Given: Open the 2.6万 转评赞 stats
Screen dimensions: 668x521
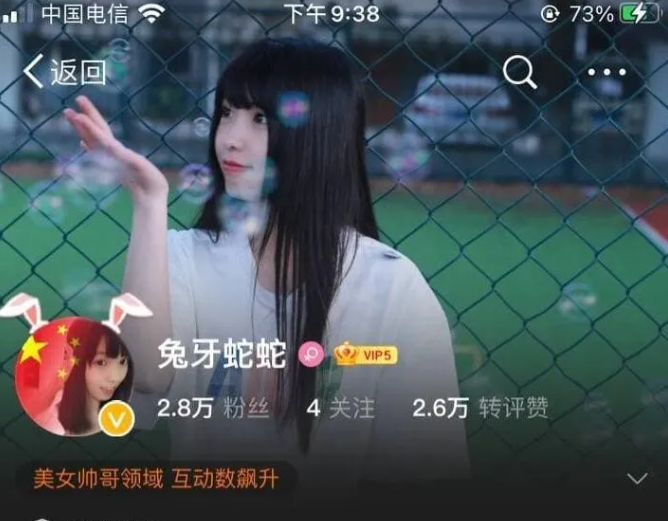Looking at the screenshot, I should [x=480, y=408].
